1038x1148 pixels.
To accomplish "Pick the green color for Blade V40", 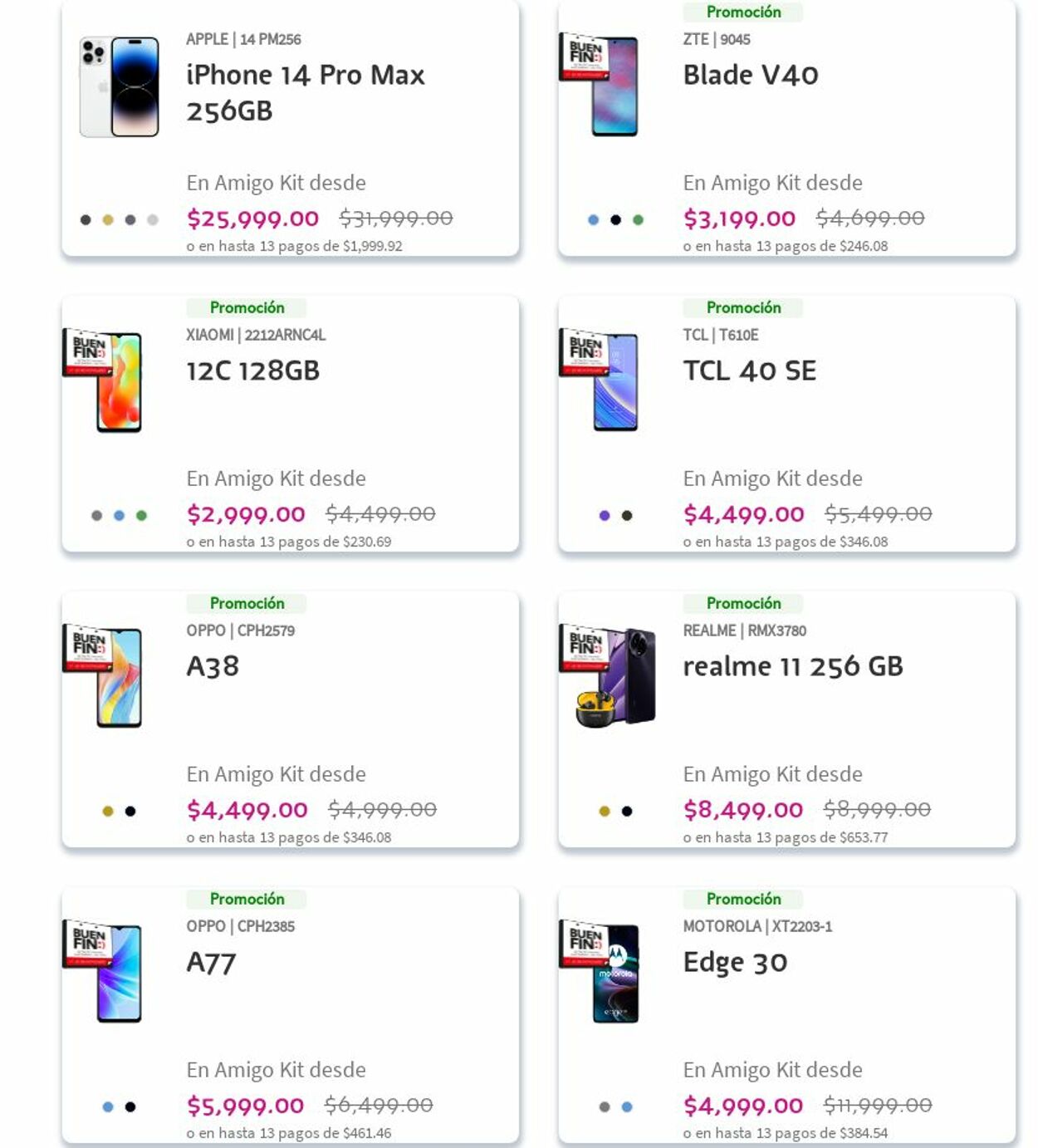I will 638,220.
